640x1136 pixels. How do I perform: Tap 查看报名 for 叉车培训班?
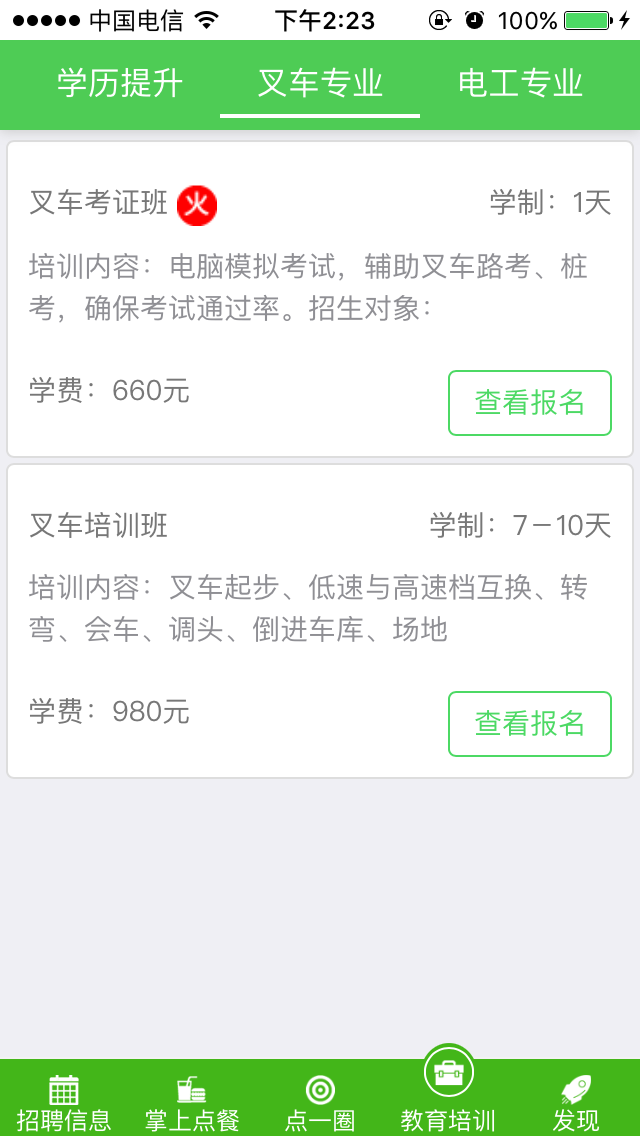(x=529, y=724)
